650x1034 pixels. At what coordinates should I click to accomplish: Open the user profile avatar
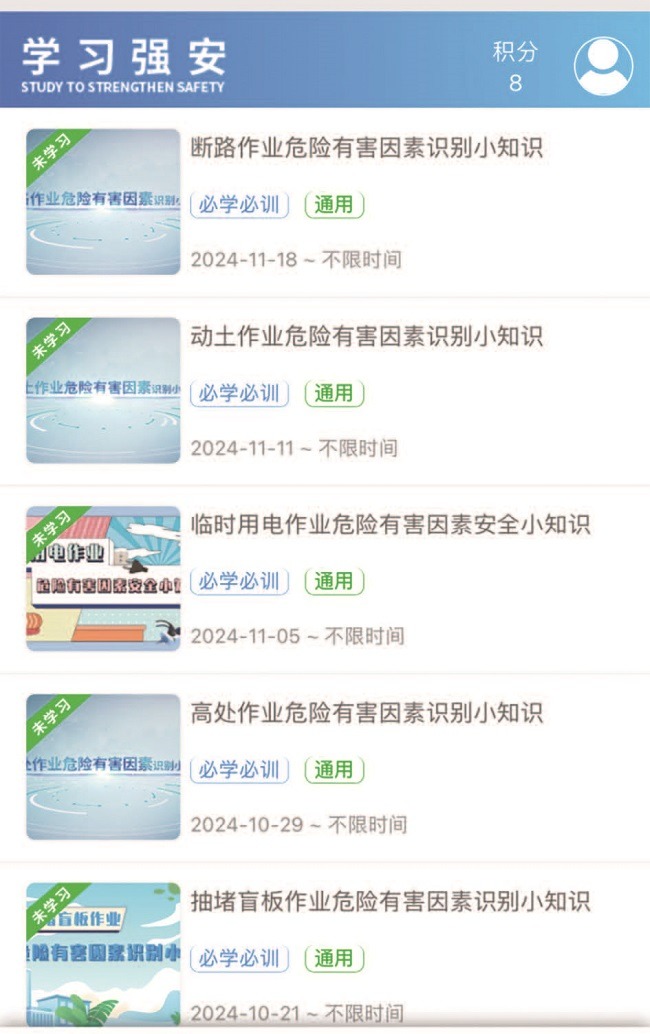[603, 66]
